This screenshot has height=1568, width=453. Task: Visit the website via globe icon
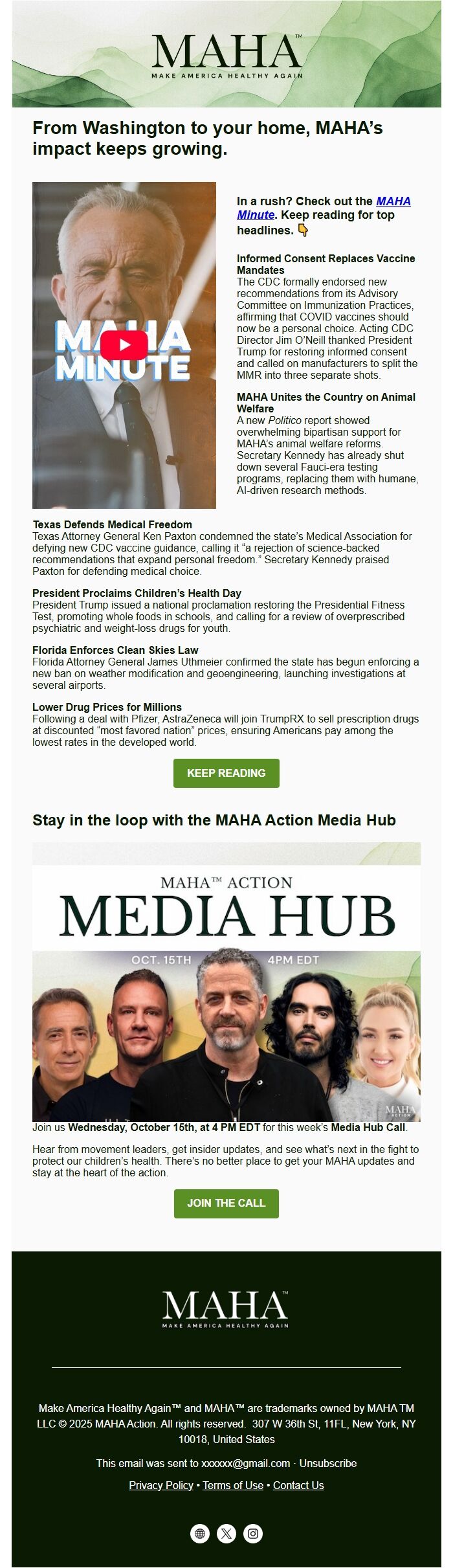(200, 1533)
